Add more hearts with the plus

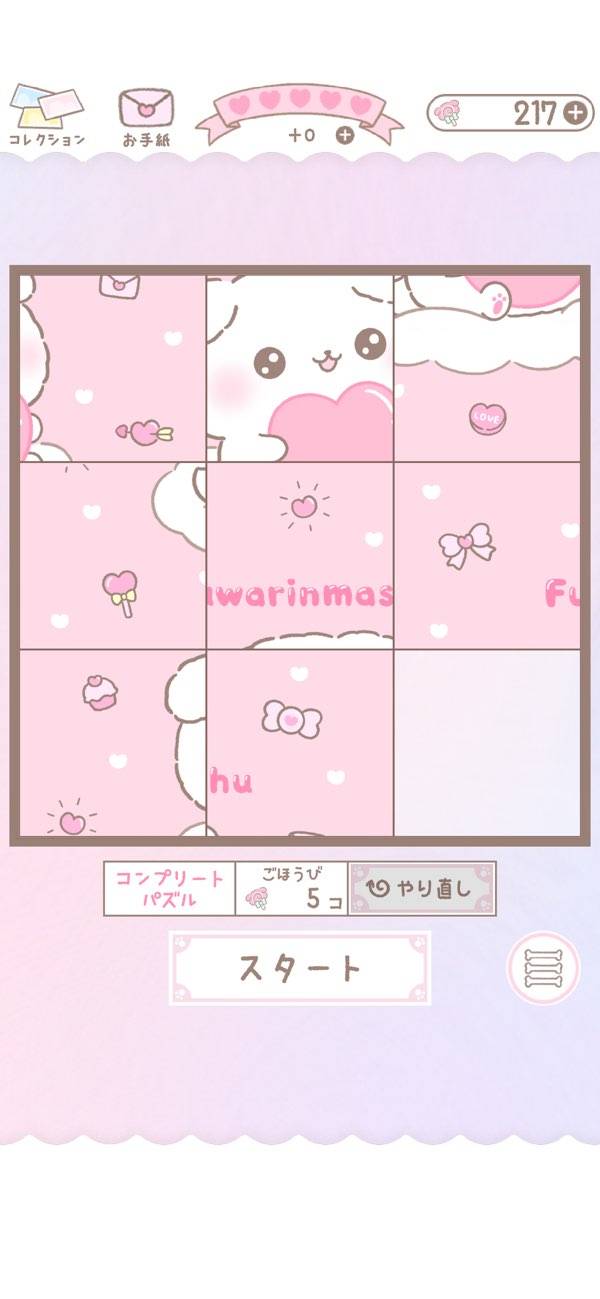point(345,136)
